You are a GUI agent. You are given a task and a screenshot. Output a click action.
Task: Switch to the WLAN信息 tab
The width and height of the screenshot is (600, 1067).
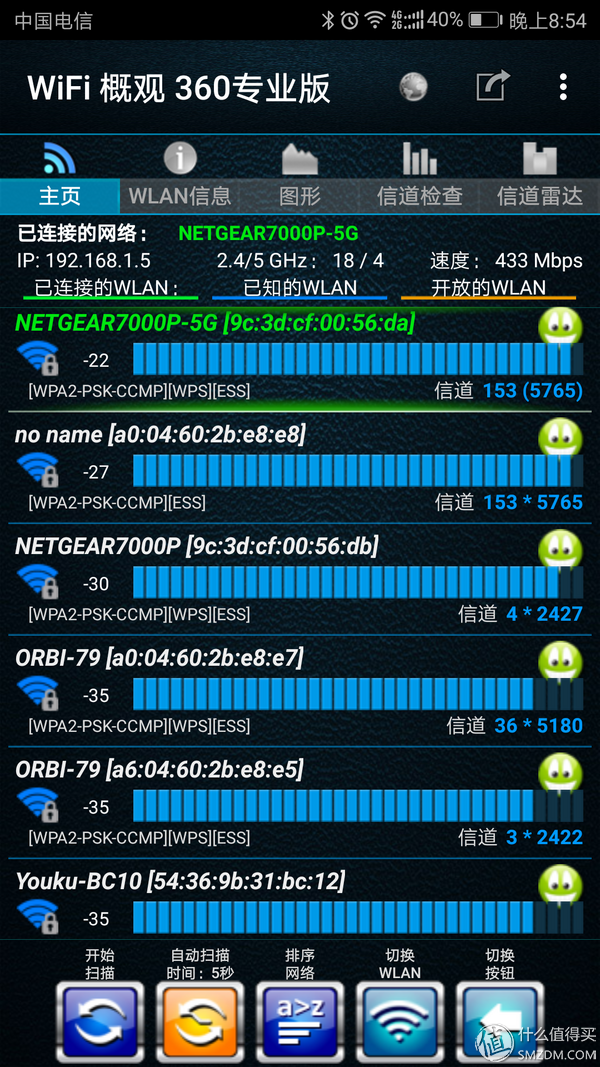point(180,176)
